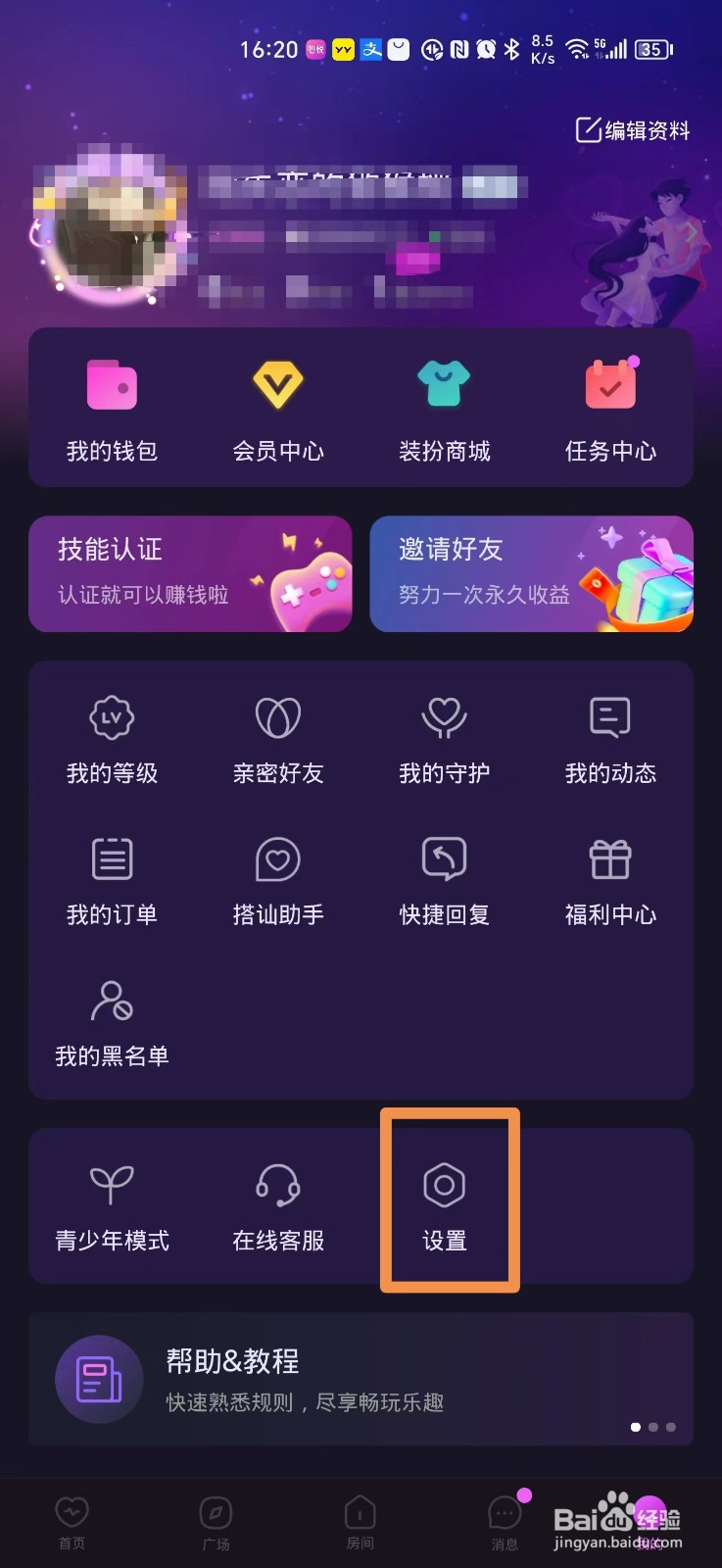Open 福利中心 welfare center
This screenshot has width=722, height=1568.
[609, 882]
